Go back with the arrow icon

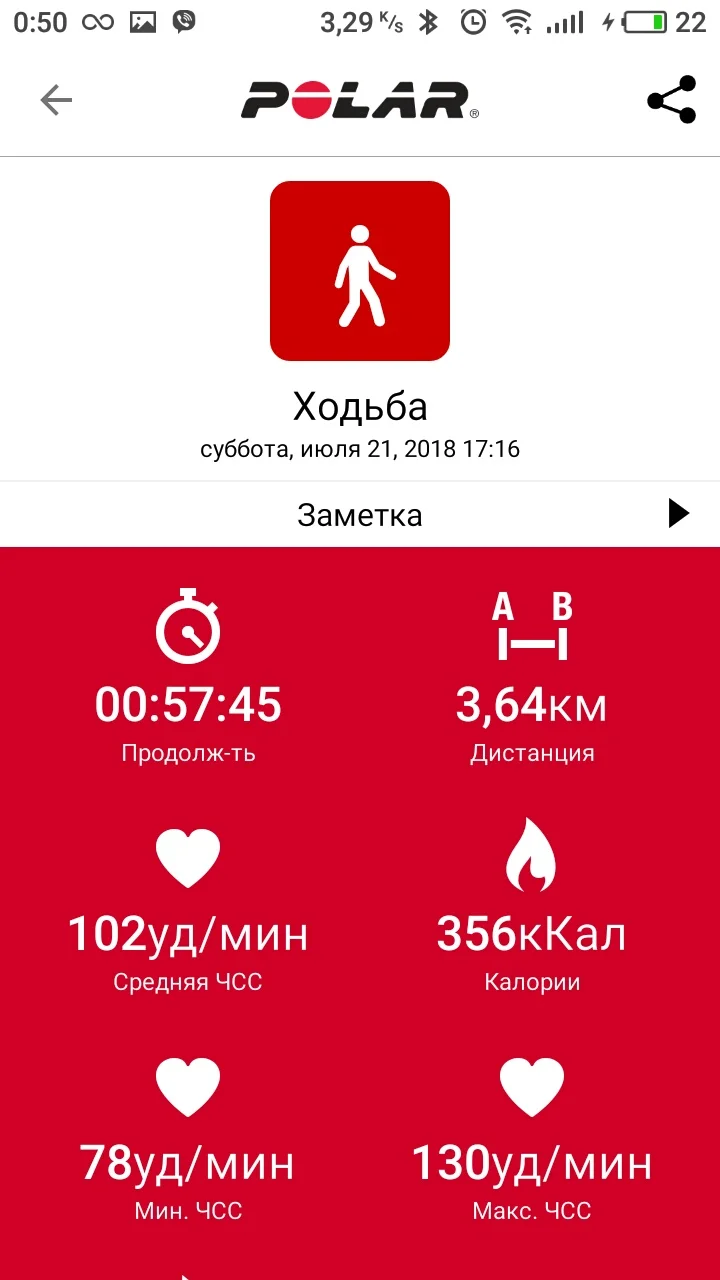(56, 100)
